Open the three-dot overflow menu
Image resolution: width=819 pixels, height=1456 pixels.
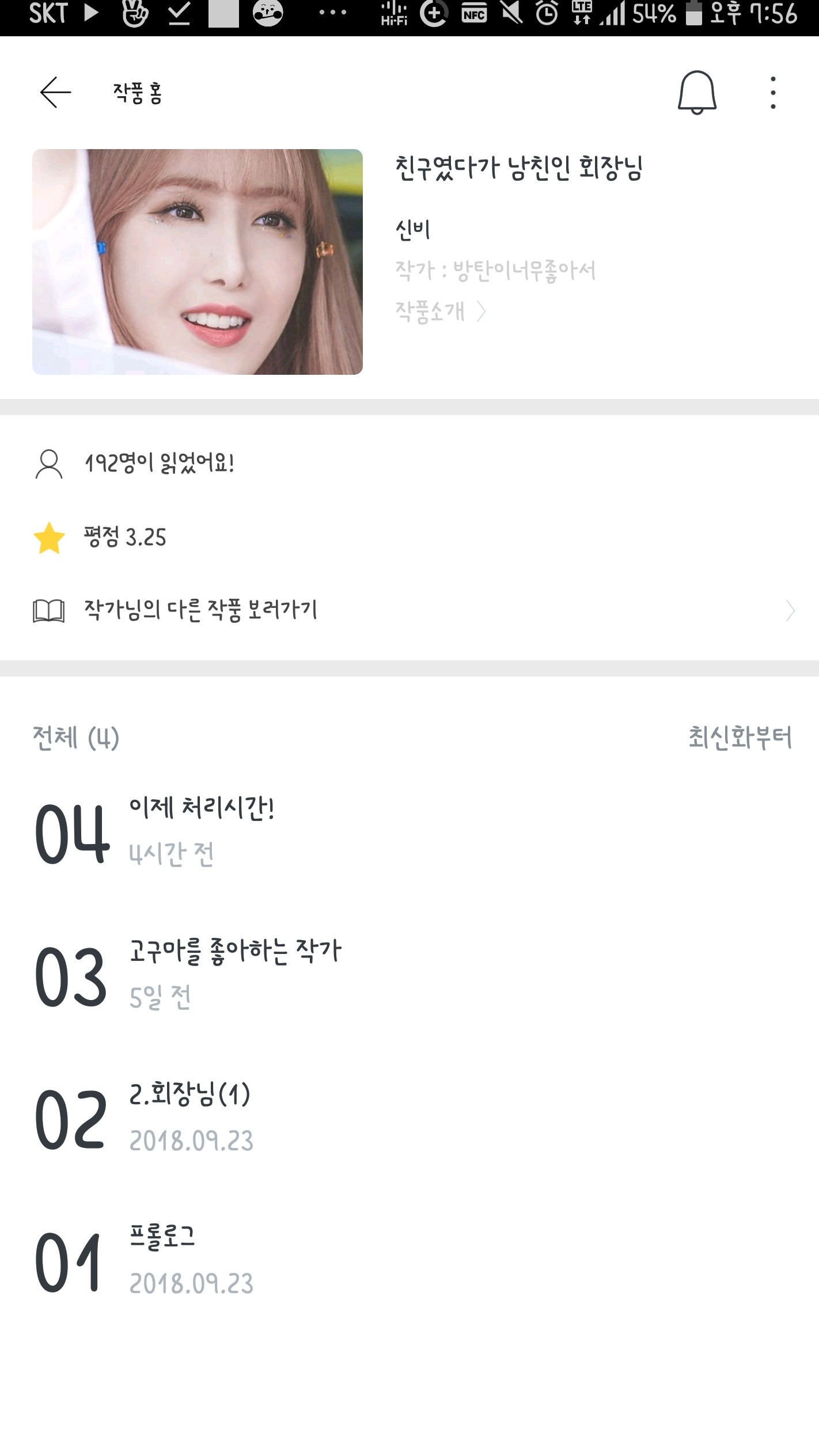click(773, 92)
